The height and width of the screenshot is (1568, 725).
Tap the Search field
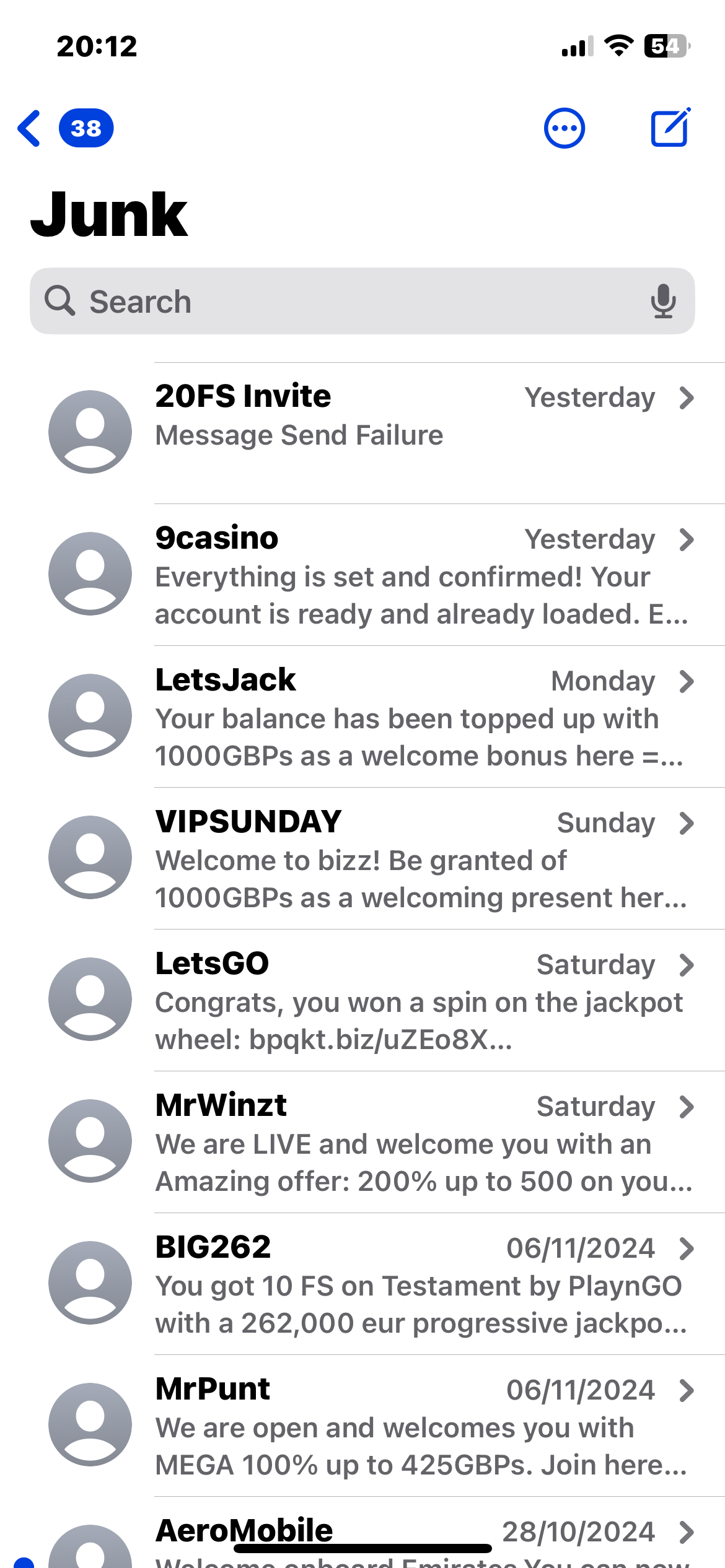(x=362, y=301)
